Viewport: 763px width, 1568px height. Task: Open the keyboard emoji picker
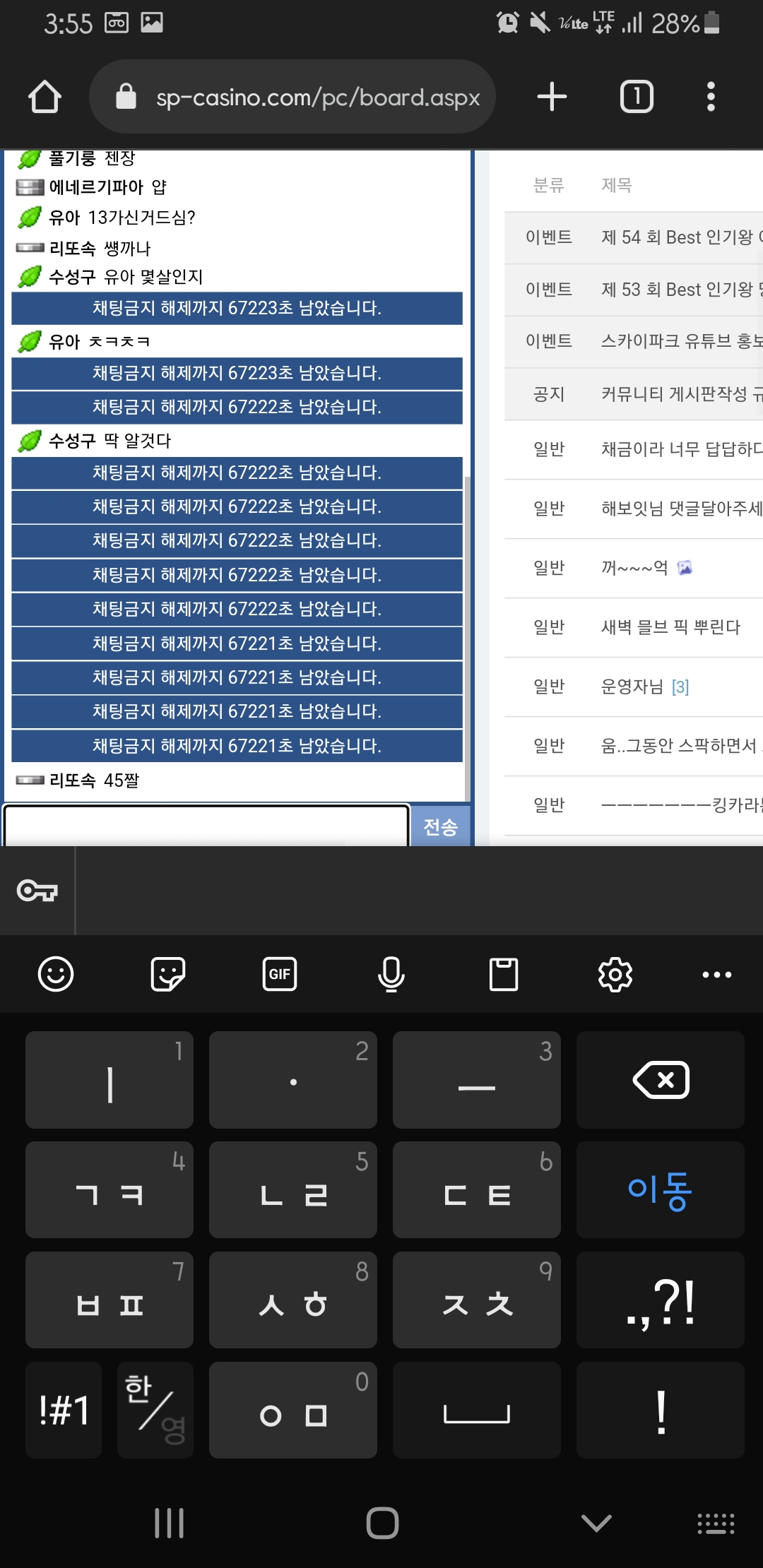pos(56,975)
